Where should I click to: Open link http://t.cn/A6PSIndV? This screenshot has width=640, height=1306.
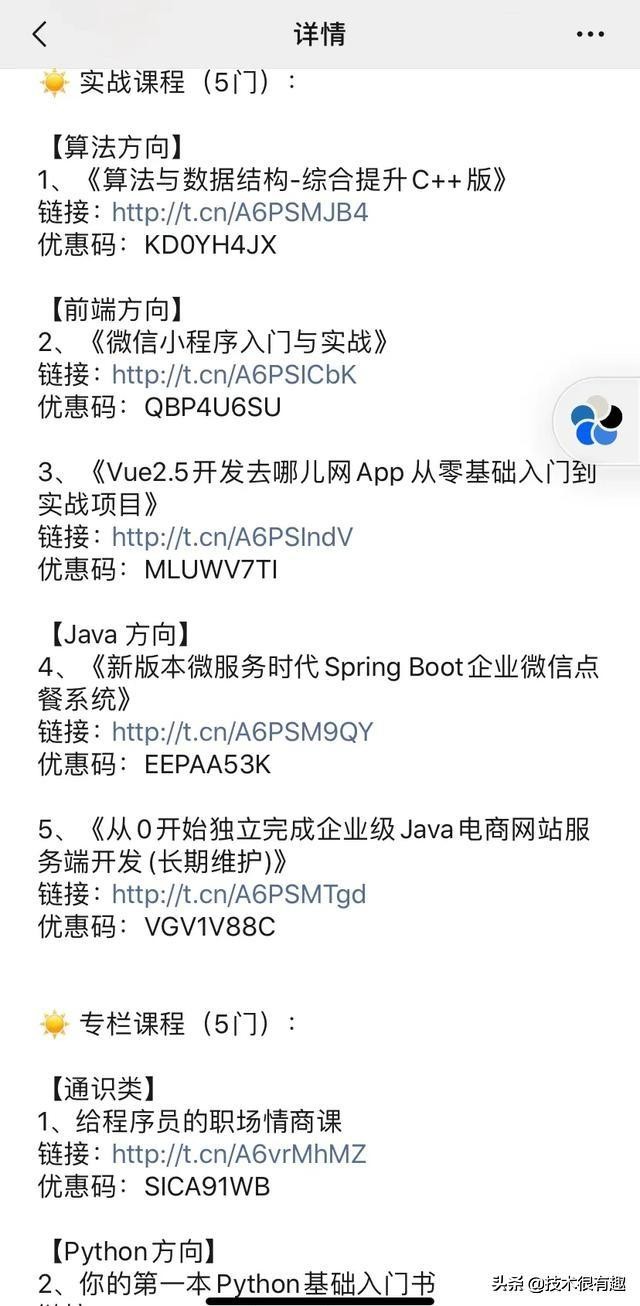232,537
